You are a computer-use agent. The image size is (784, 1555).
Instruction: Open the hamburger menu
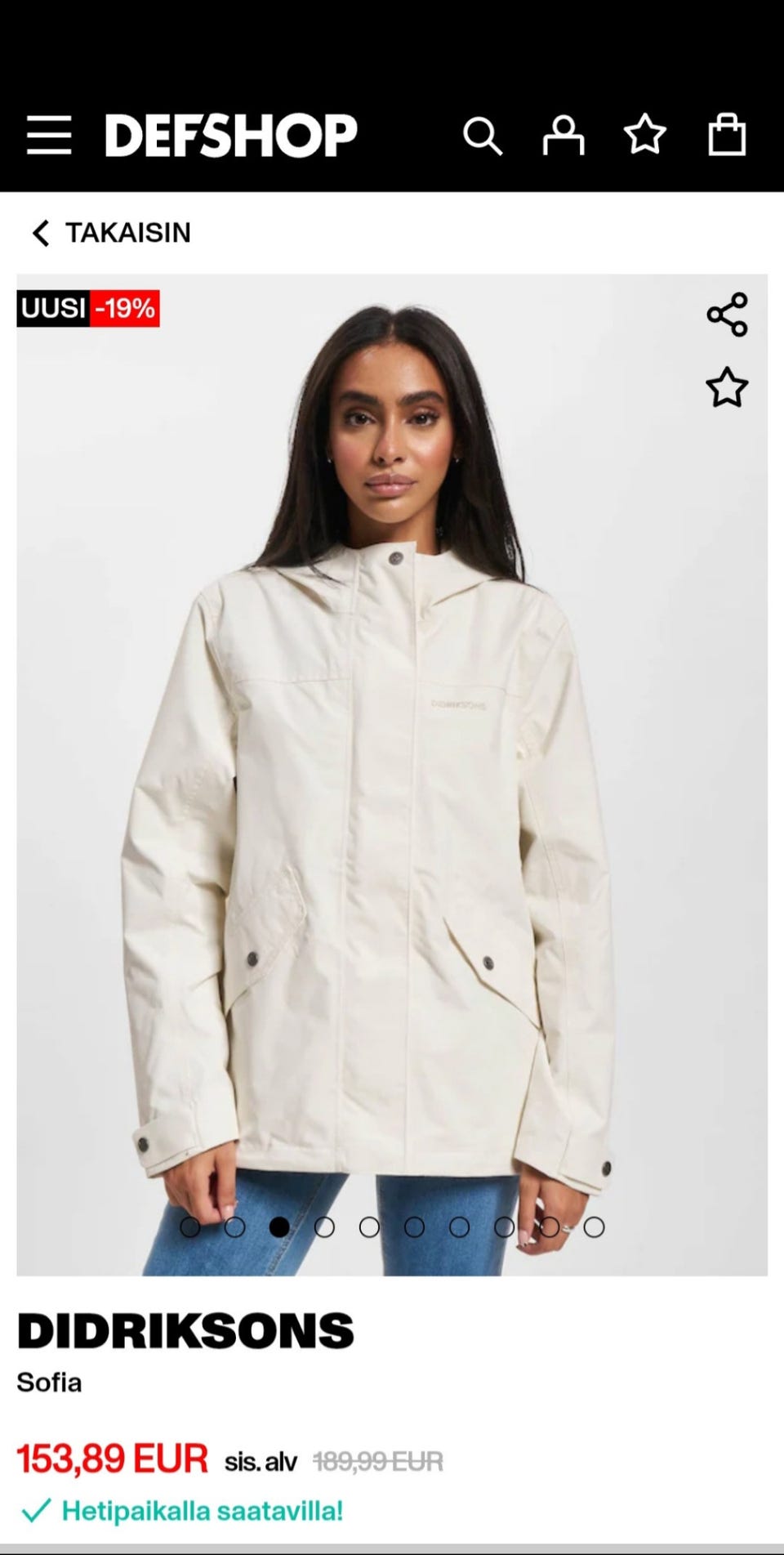tap(49, 135)
